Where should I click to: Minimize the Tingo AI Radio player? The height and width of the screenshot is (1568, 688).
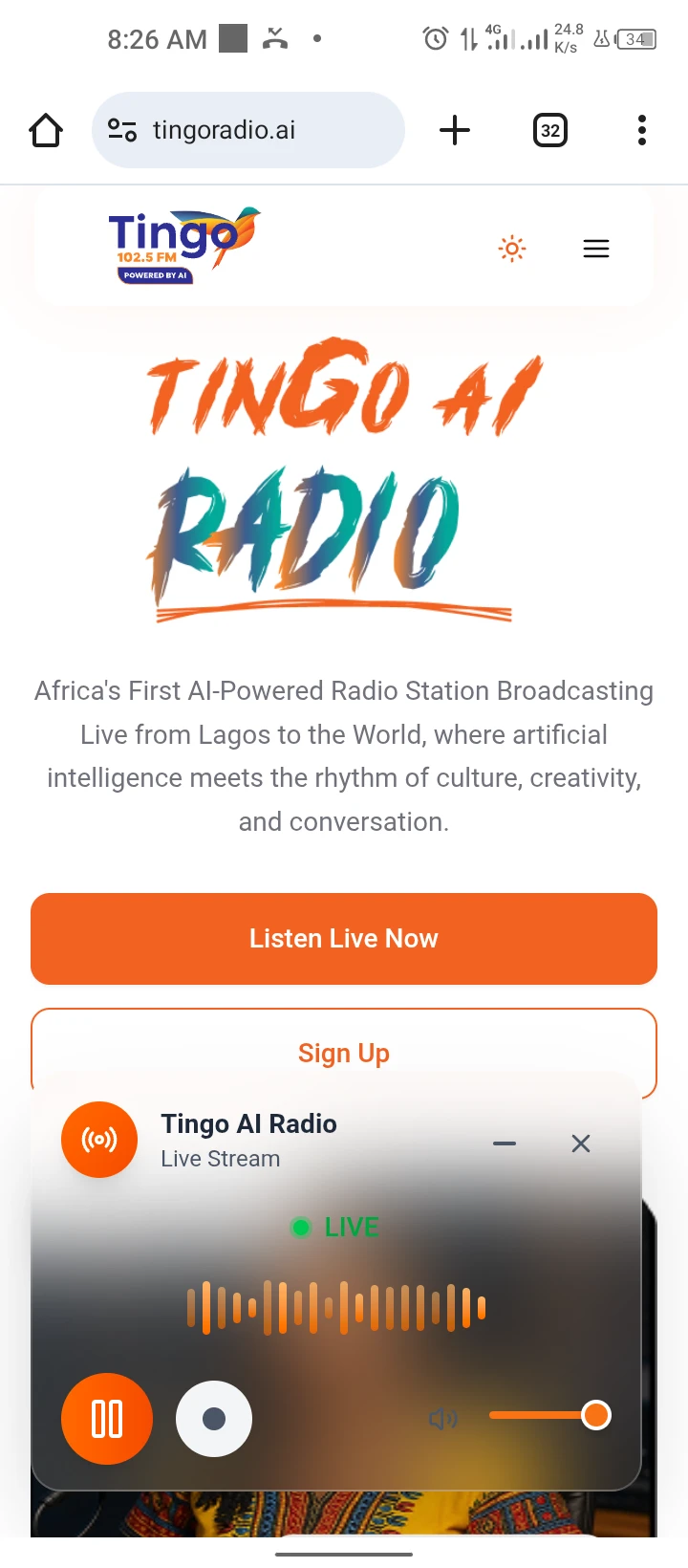[x=505, y=1143]
